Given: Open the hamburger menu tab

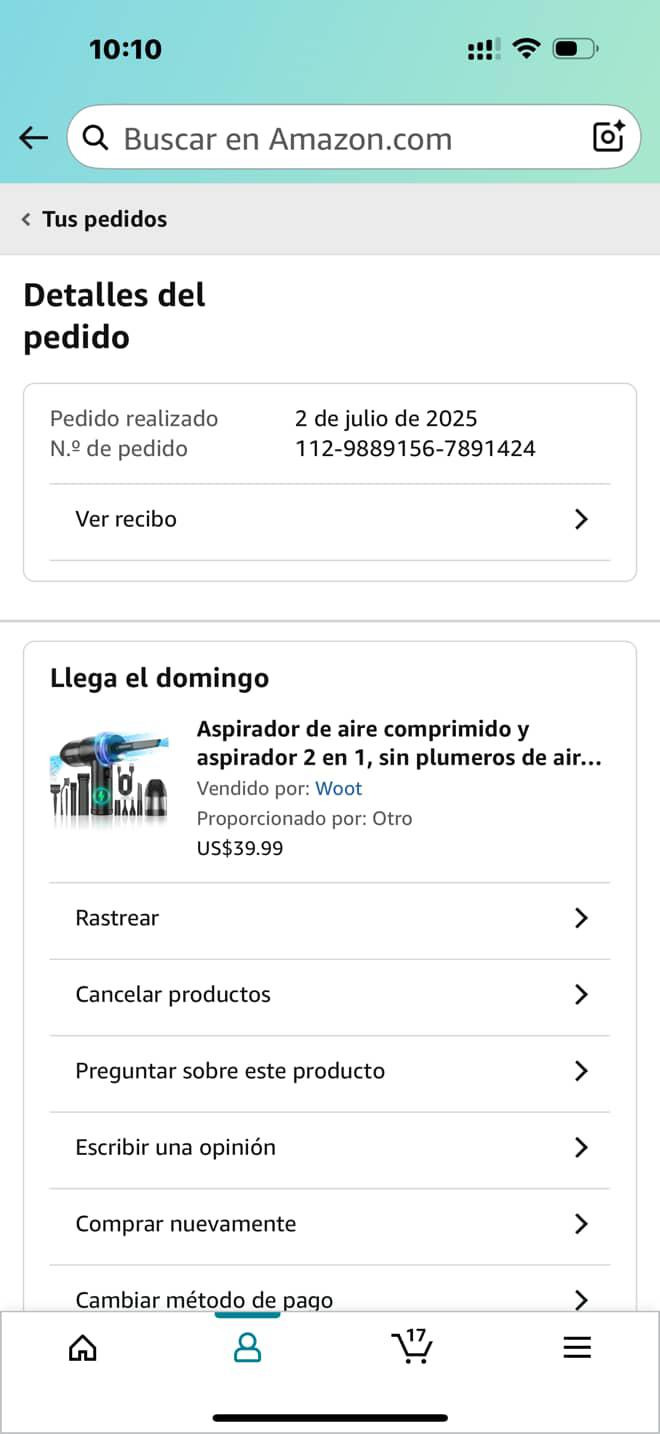Looking at the screenshot, I should [577, 1348].
